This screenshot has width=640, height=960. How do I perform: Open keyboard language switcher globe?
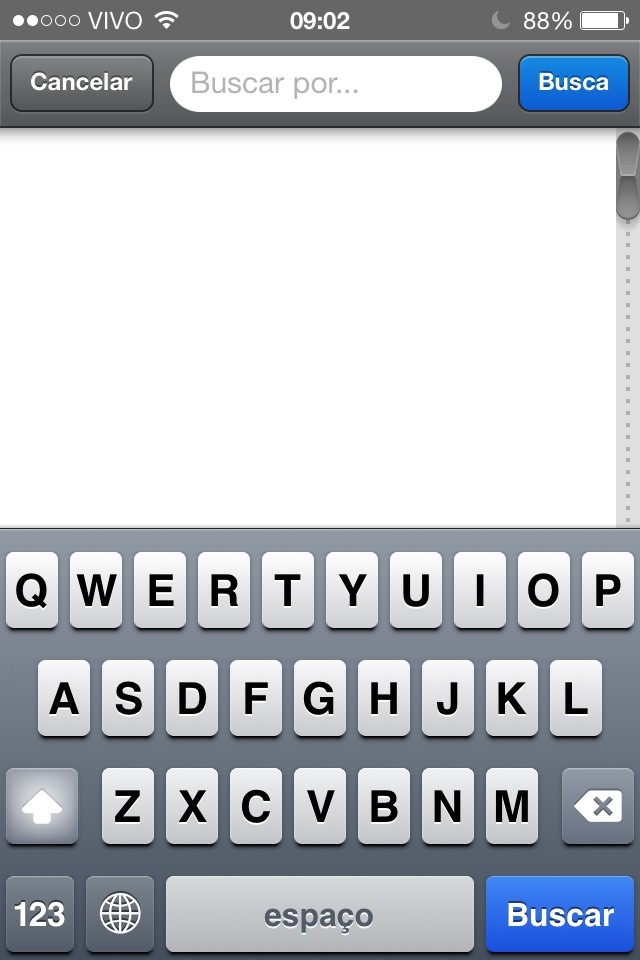(120, 914)
